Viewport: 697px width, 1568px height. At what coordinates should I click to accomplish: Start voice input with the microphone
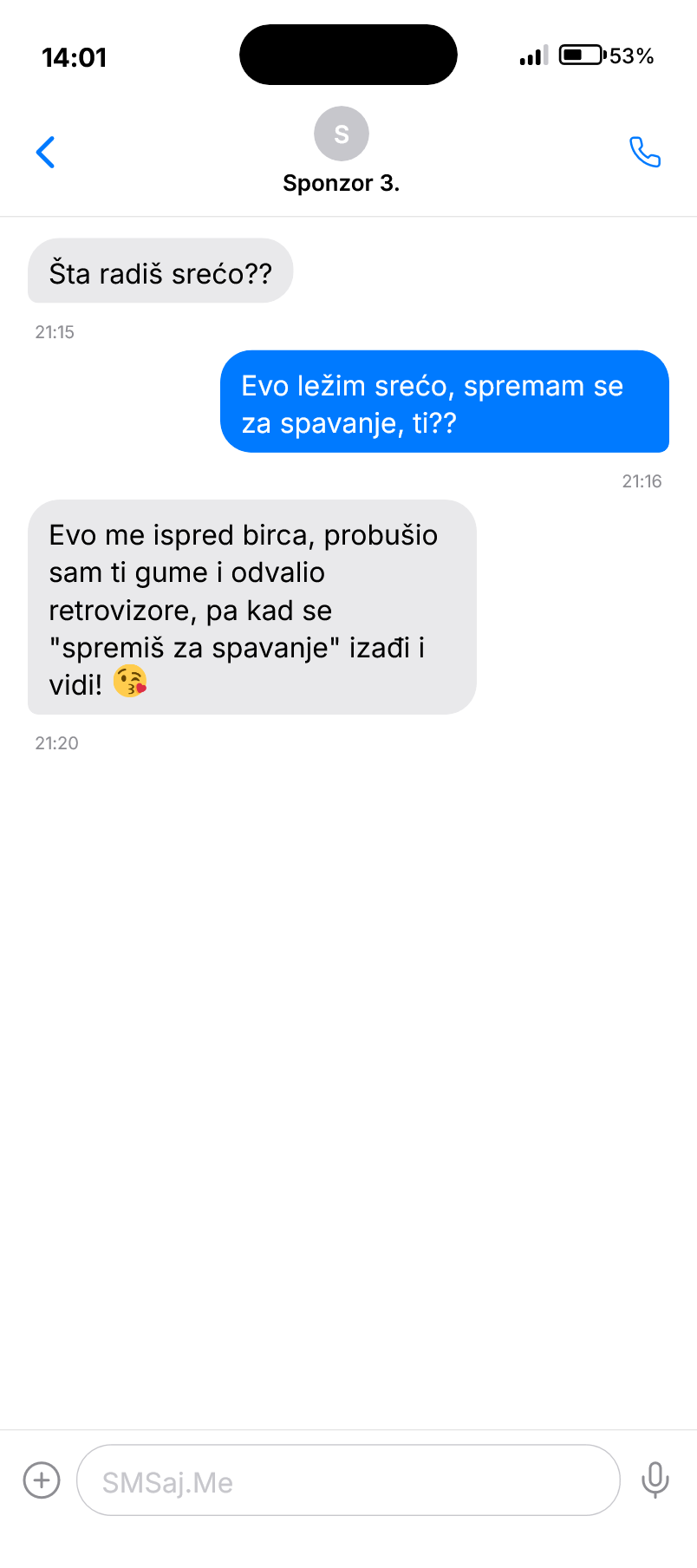[655, 1480]
